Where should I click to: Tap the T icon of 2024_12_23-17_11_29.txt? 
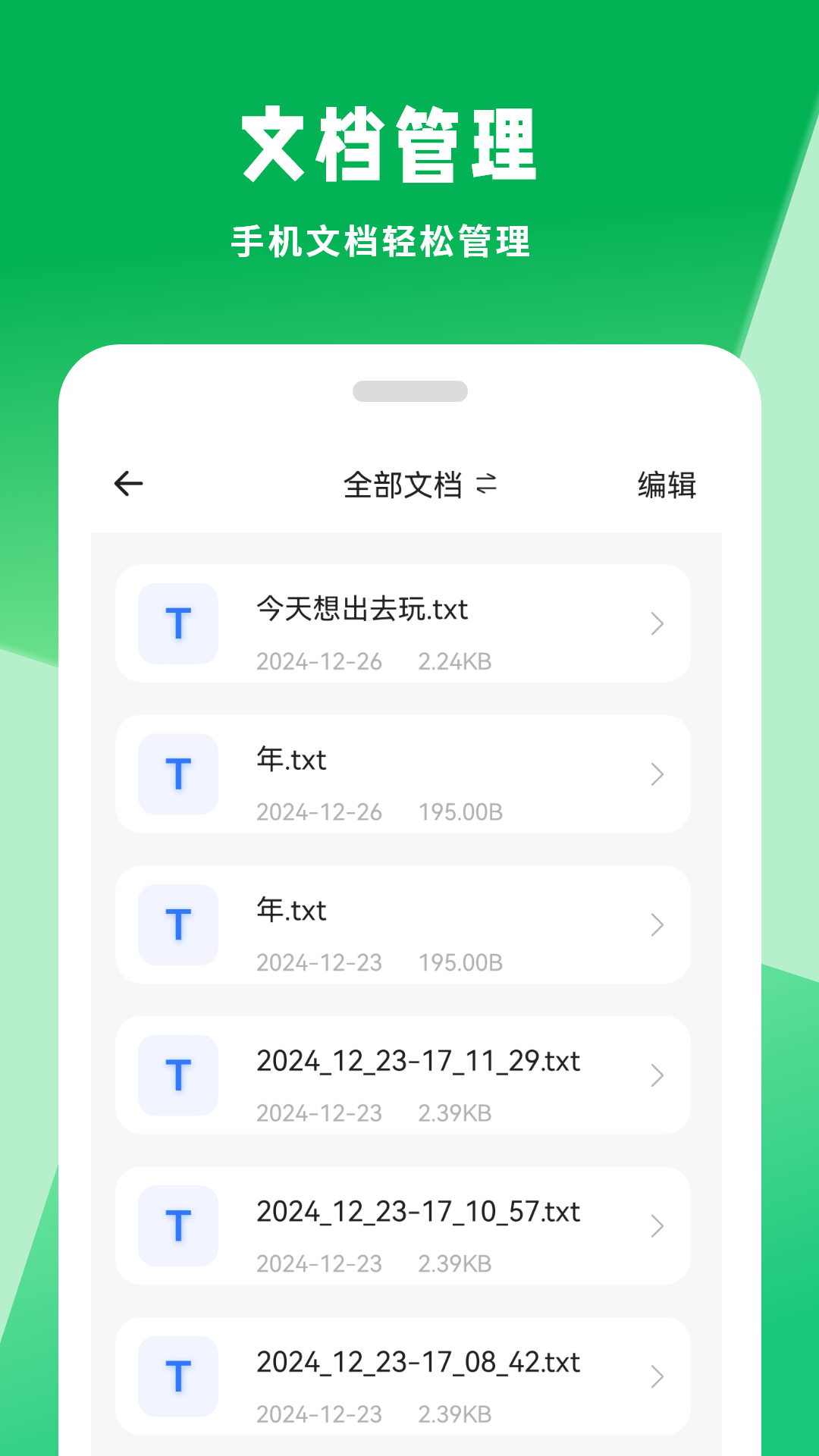(179, 1075)
